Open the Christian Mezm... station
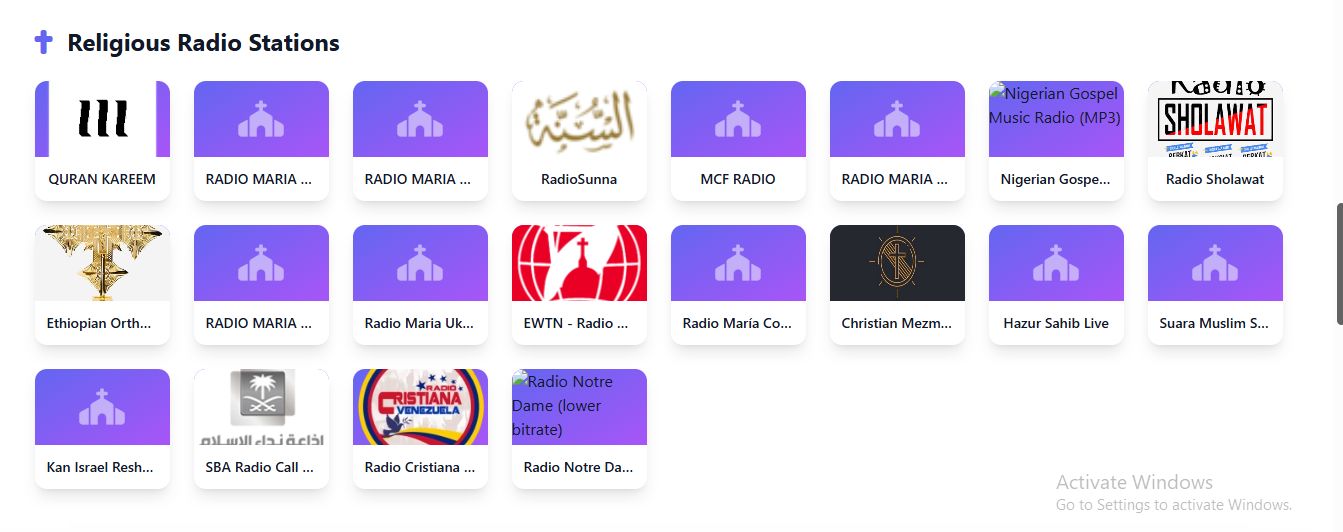Screen dimensions: 1343x532 pos(897,284)
